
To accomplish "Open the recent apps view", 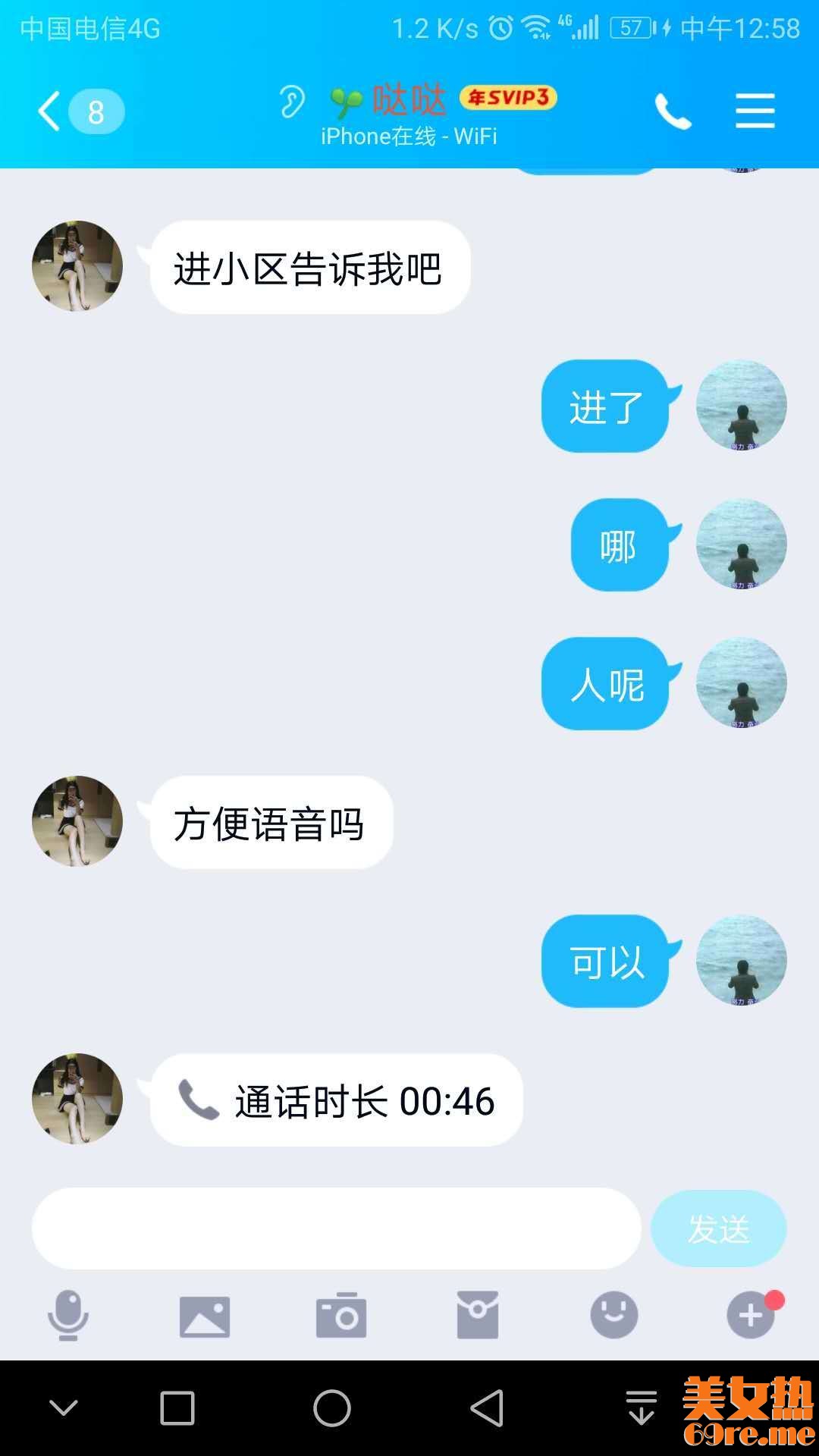I will [177, 1409].
